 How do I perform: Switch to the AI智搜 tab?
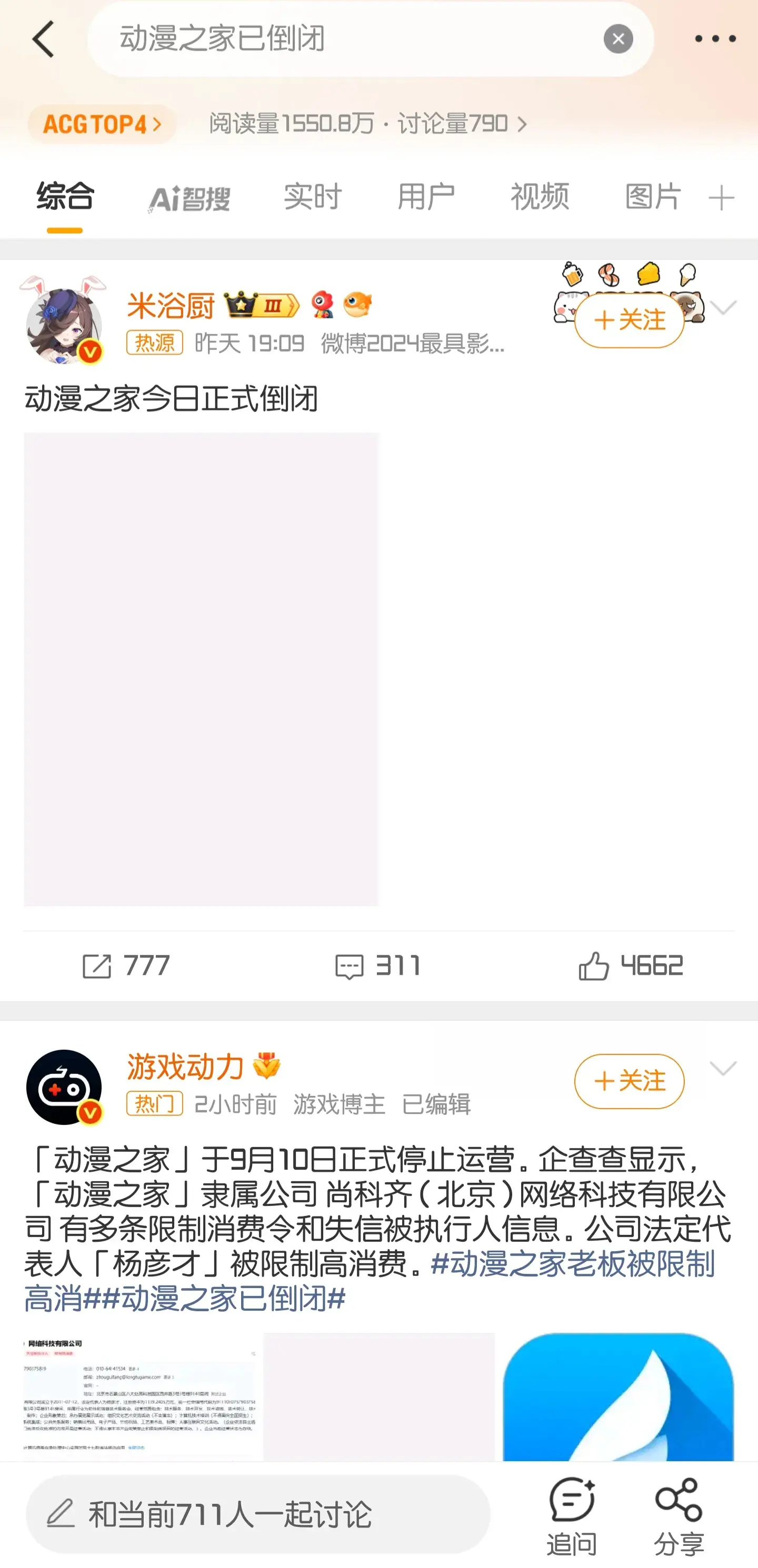tap(189, 198)
